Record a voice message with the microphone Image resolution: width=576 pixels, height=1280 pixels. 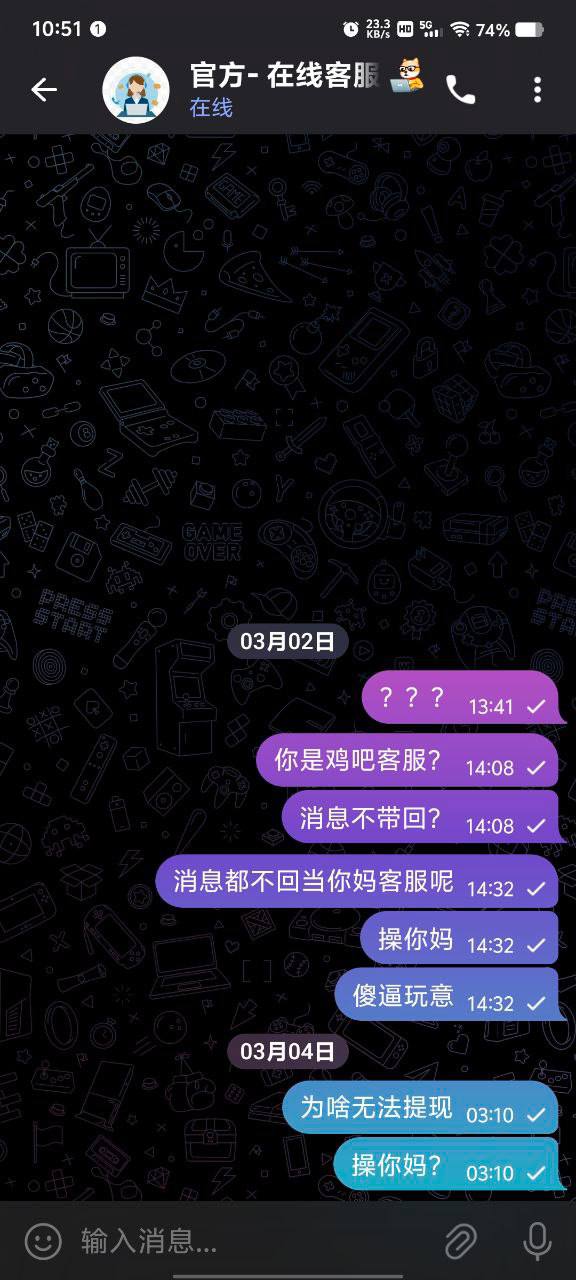click(x=537, y=1241)
